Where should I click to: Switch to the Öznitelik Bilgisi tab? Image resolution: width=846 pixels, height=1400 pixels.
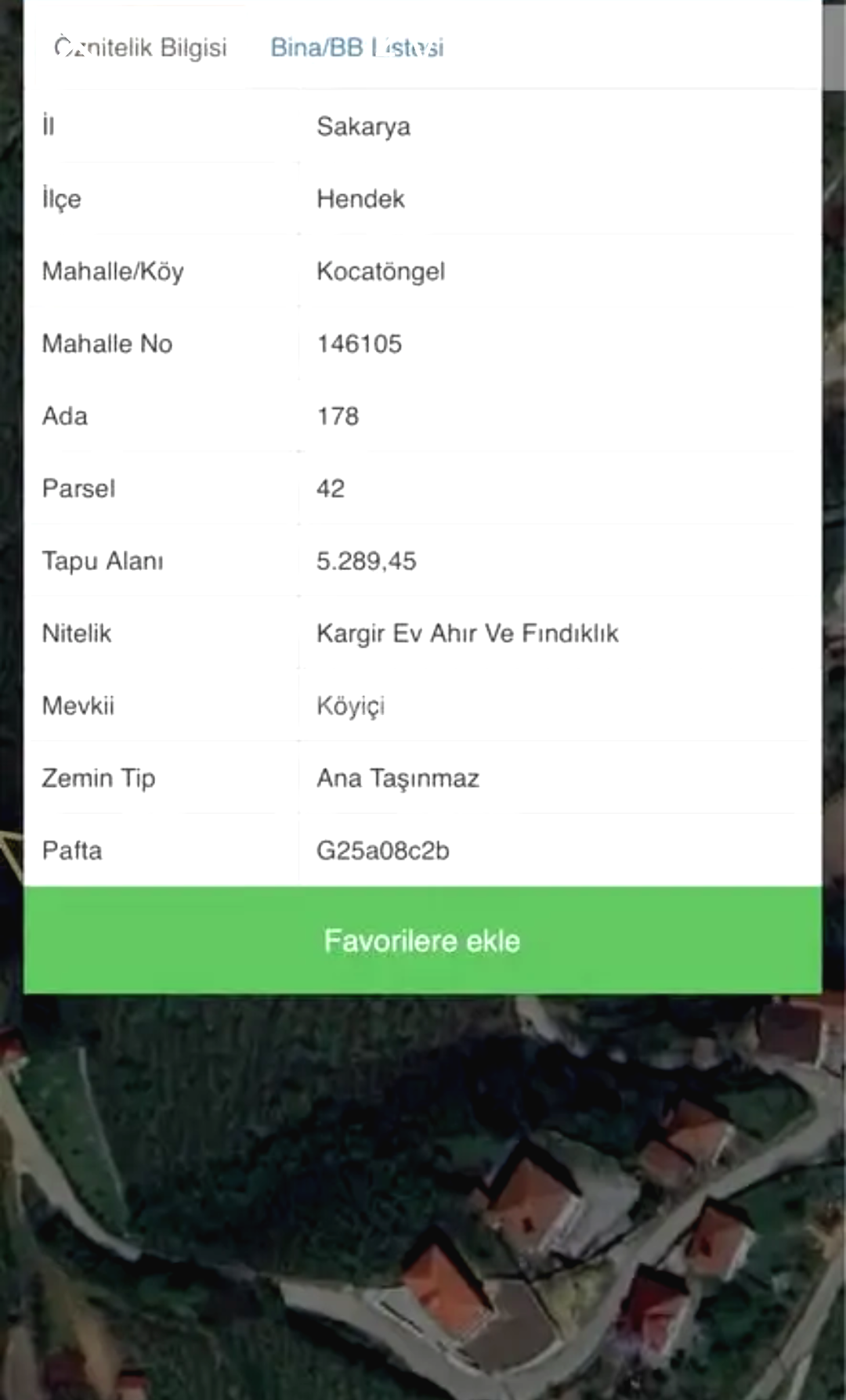[x=140, y=47]
